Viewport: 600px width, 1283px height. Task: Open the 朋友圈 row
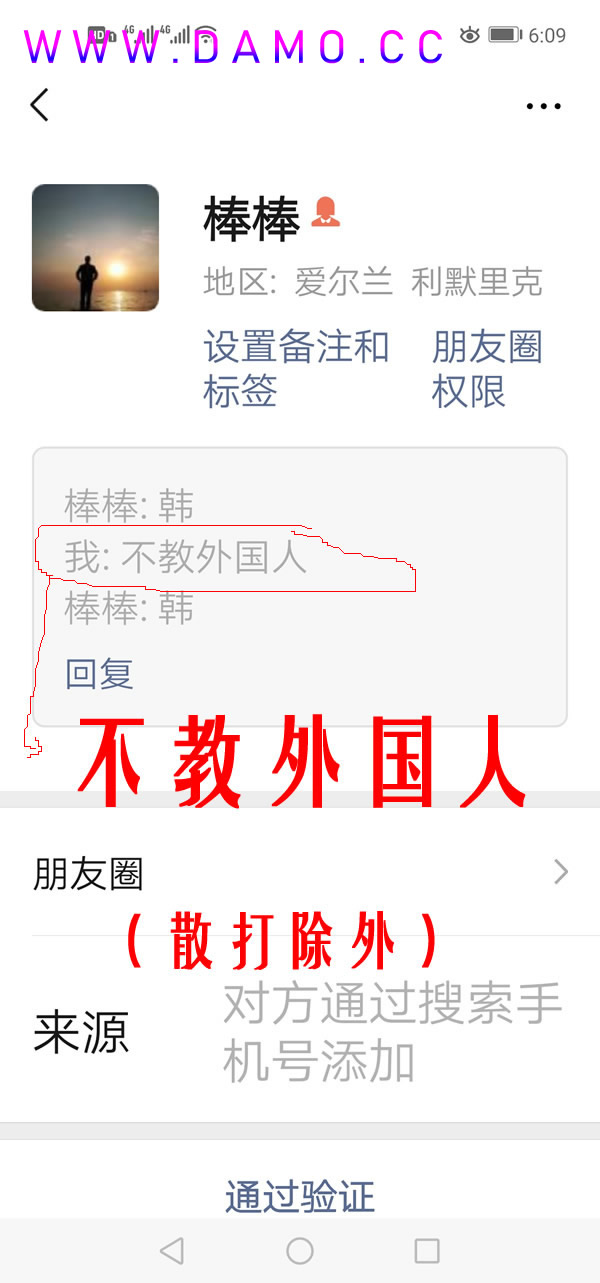[300, 874]
